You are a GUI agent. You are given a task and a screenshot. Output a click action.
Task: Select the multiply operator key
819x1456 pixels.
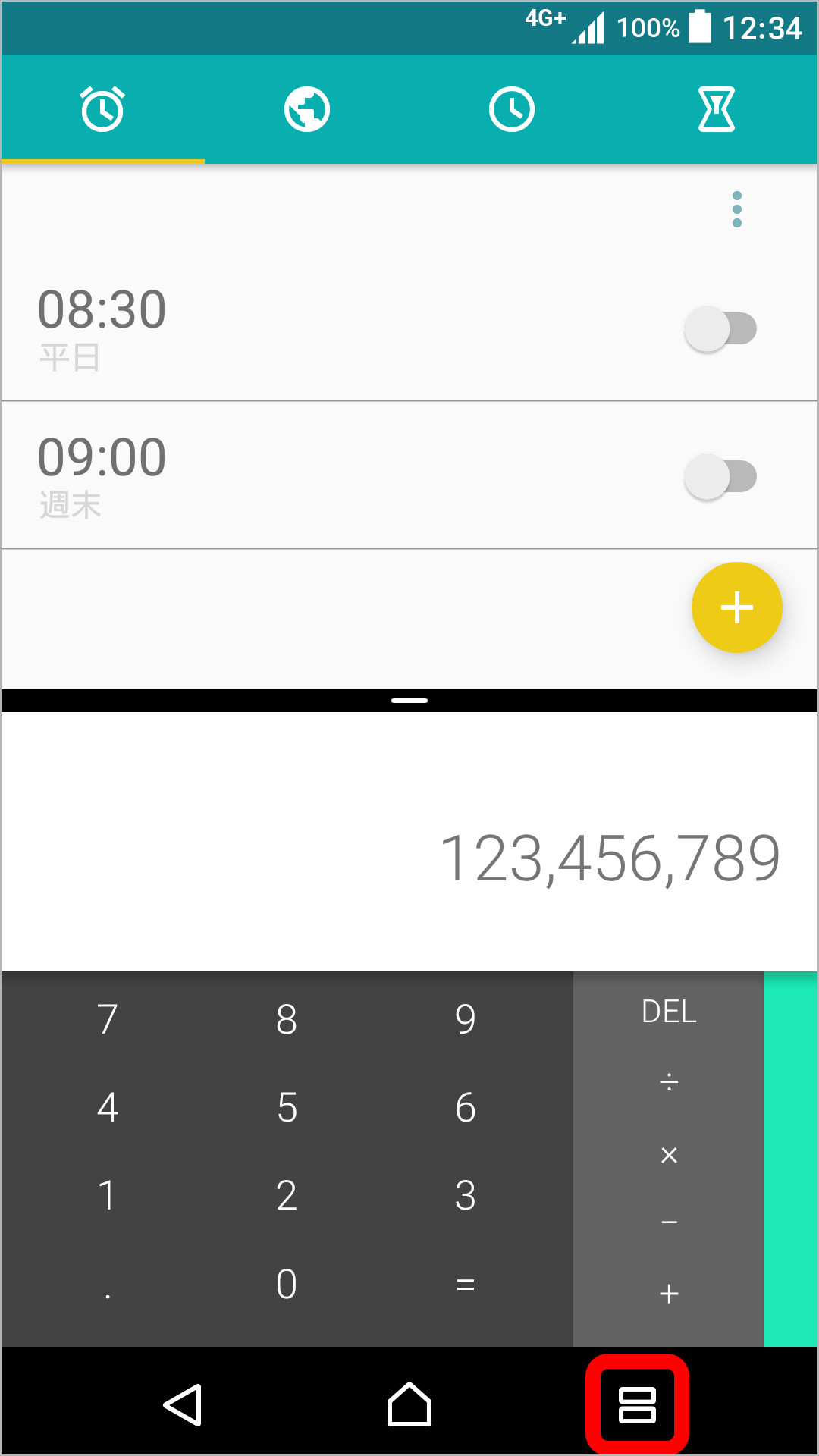click(669, 1155)
